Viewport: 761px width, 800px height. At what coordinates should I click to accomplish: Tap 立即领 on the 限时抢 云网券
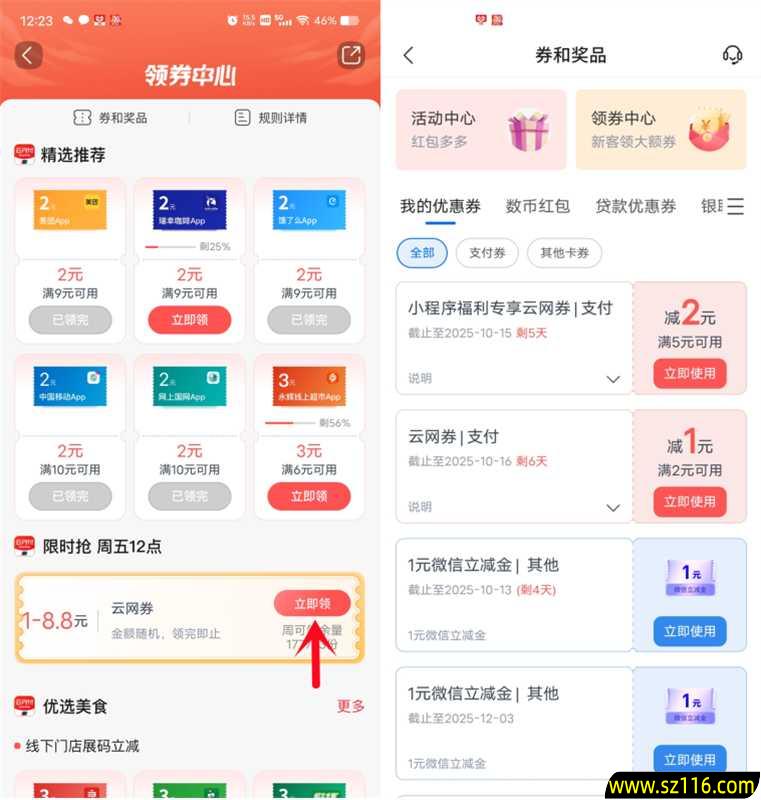click(312, 603)
